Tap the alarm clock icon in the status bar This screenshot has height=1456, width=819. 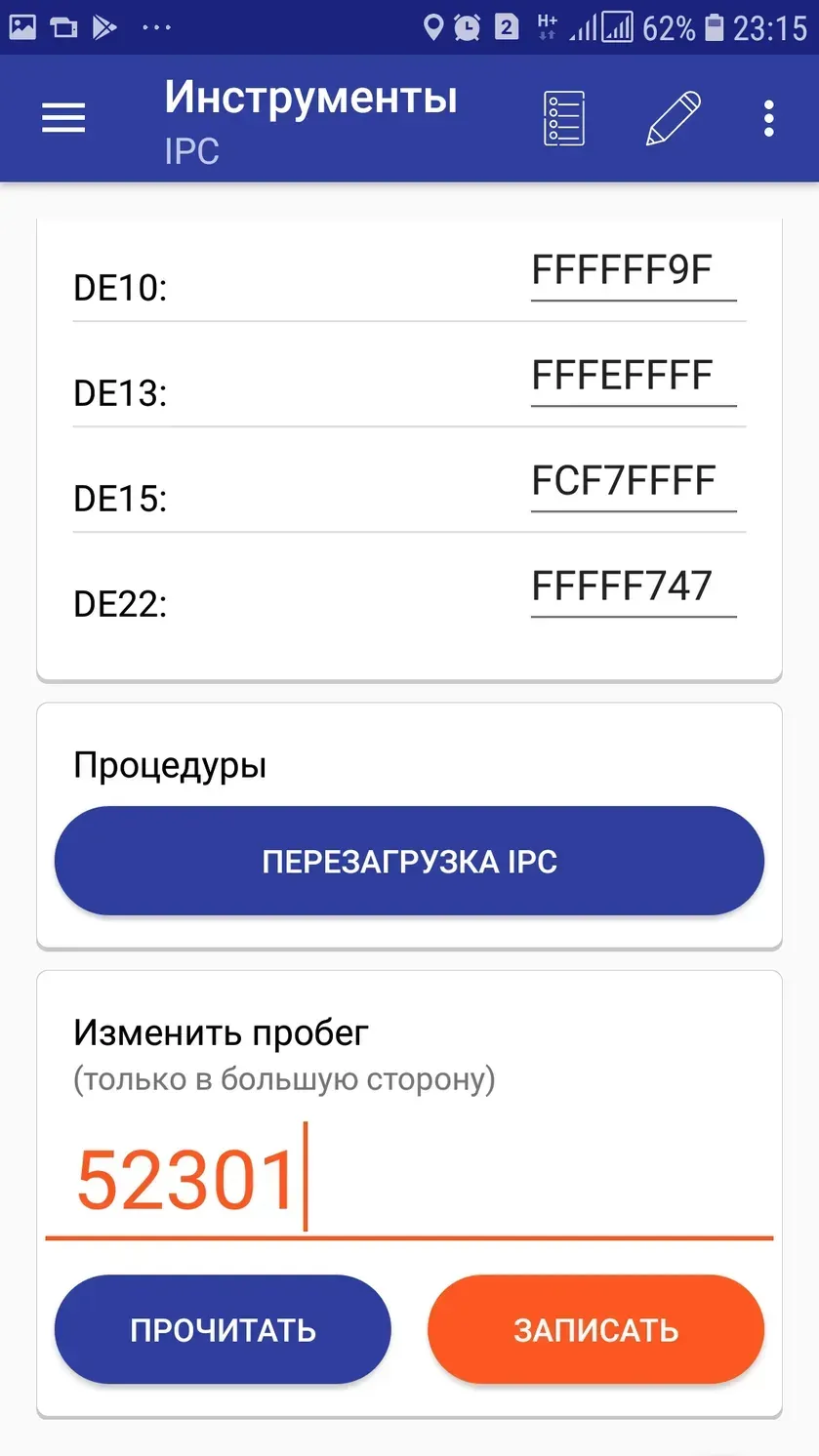click(465, 26)
